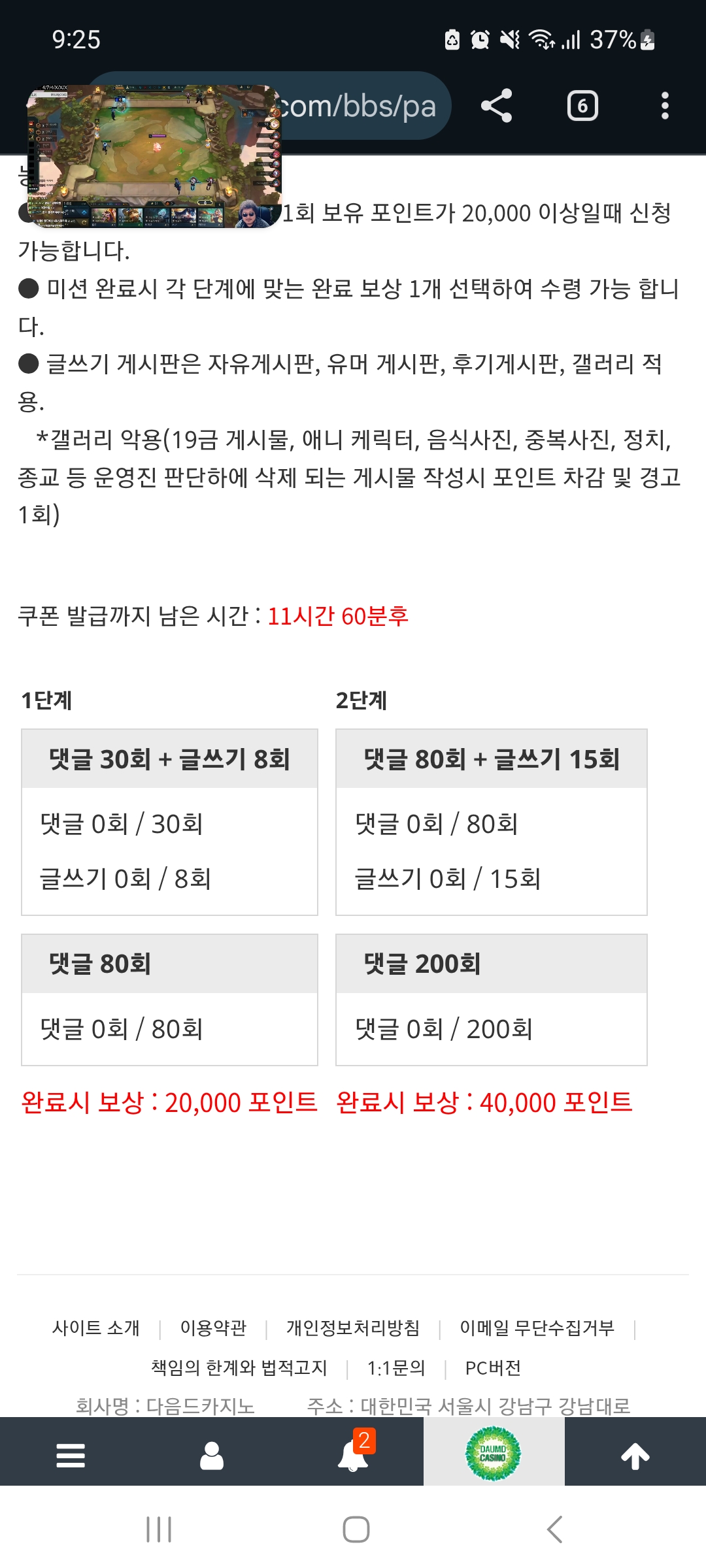Go back with system back button

(x=554, y=1529)
